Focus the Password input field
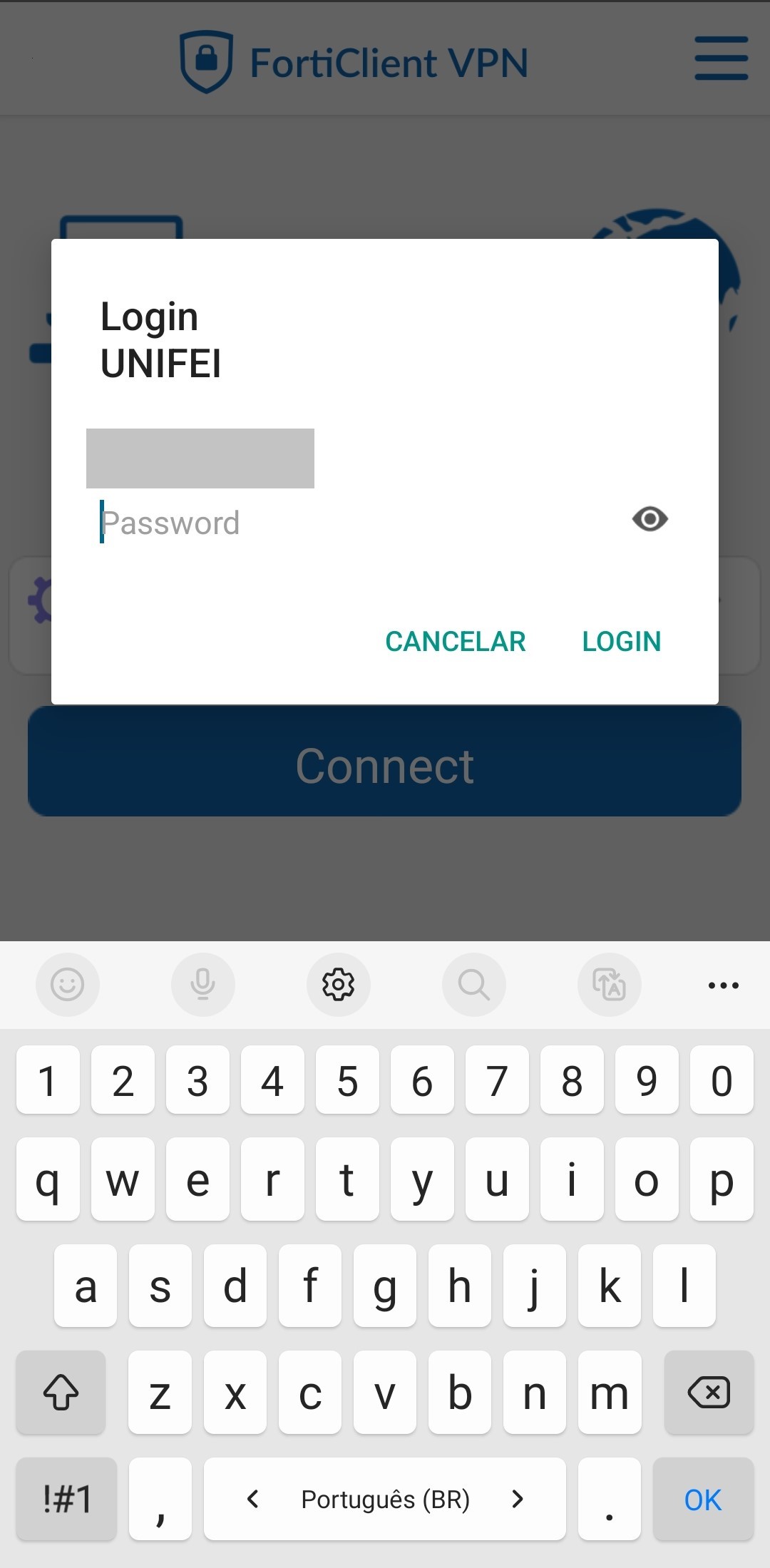 click(x=356, y=523)
